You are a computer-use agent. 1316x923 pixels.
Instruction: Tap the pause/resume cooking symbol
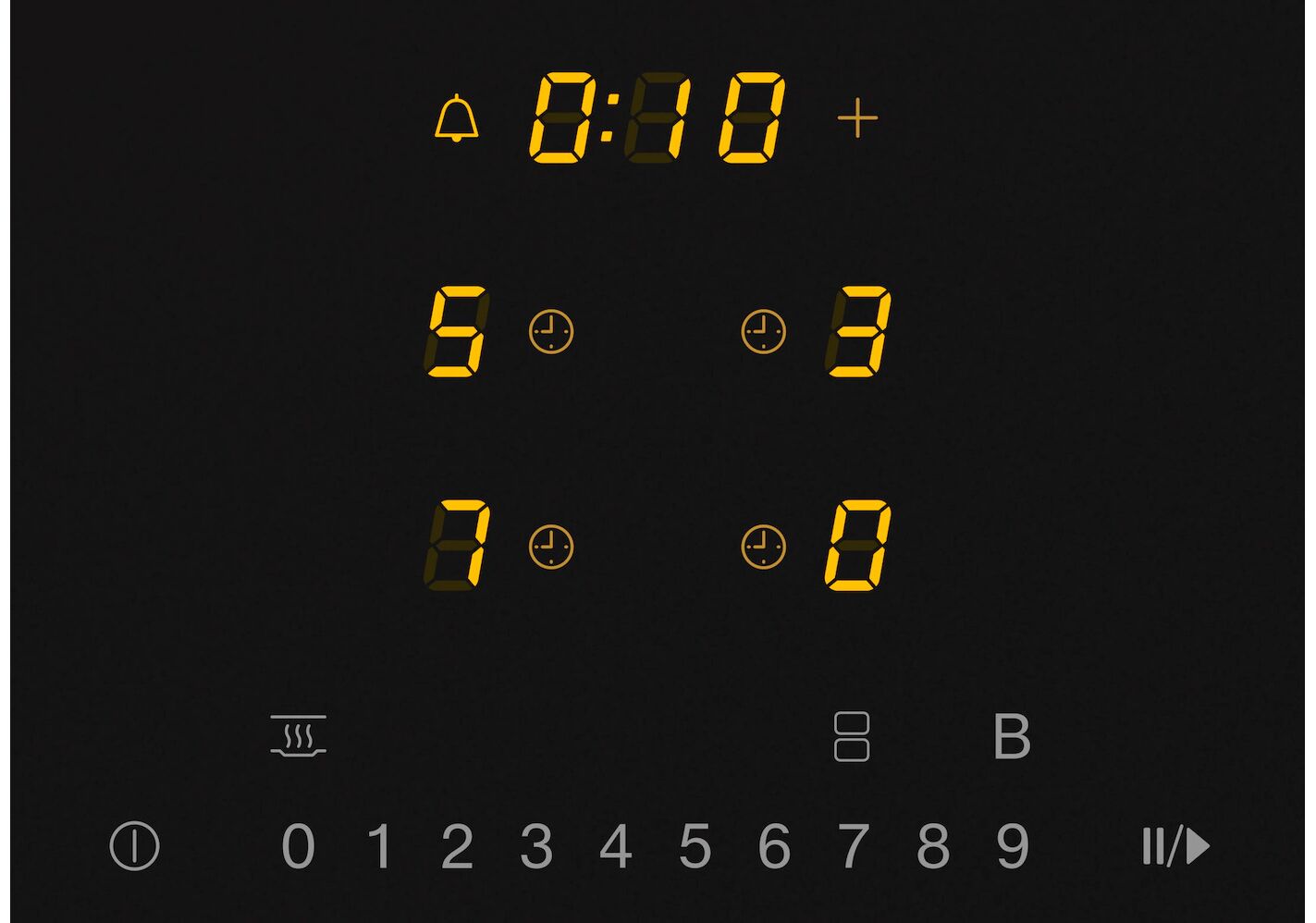point(1175,846)
